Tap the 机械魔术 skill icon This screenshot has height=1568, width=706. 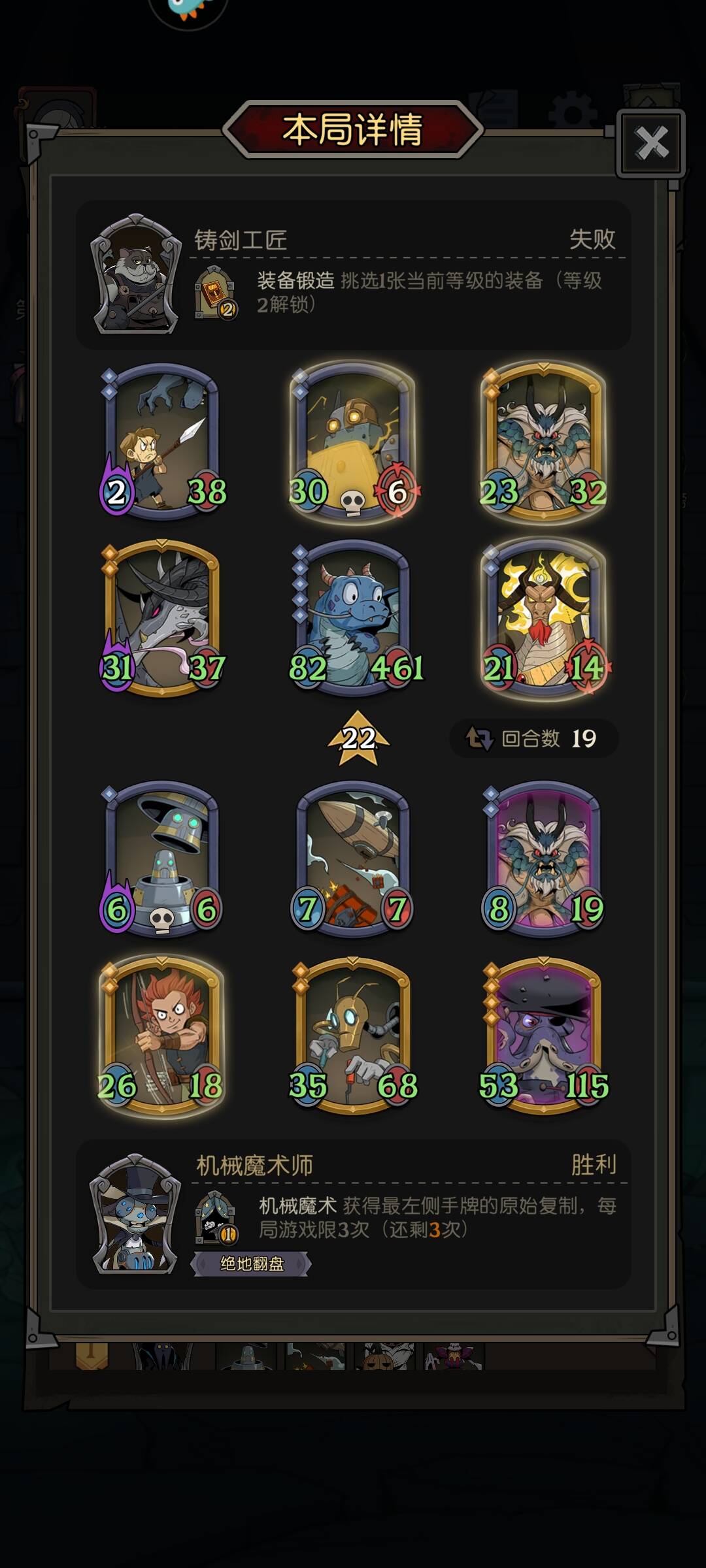(215, 1218)
